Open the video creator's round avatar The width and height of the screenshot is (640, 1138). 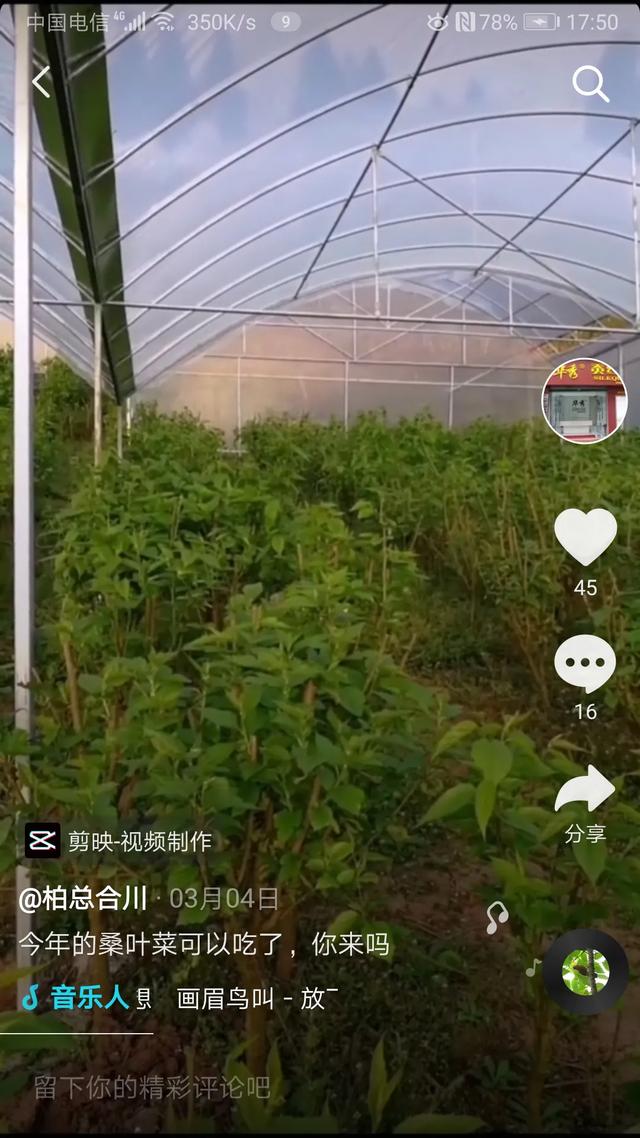click(585, 400)
